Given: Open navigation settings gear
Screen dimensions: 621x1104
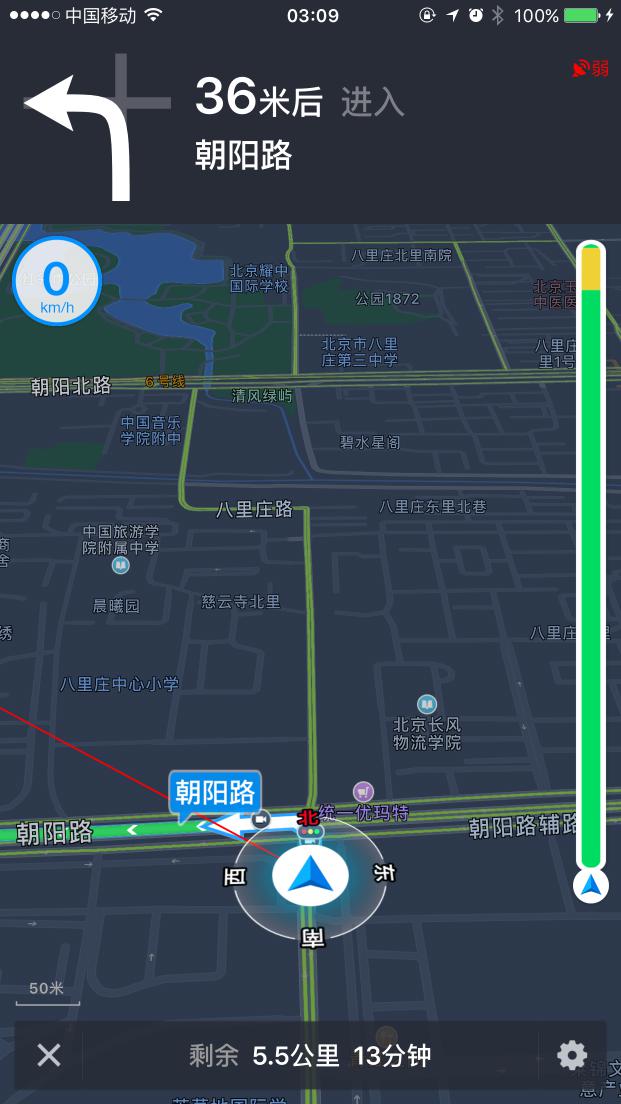Looking at the screenshot, I should [572, 1055].
